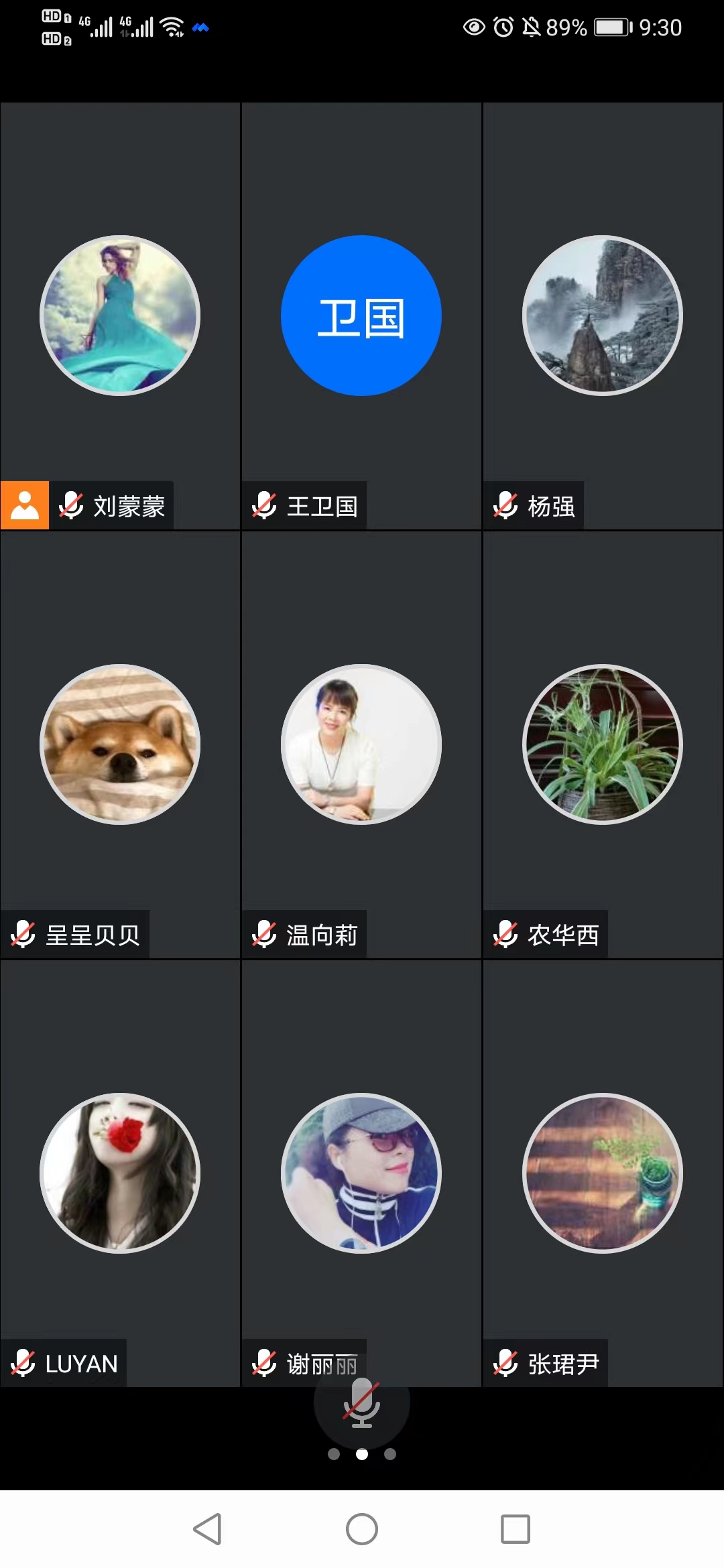This screenshot has width=724, height=1568.
Task: Go to the home screen
Action: 361,1529
